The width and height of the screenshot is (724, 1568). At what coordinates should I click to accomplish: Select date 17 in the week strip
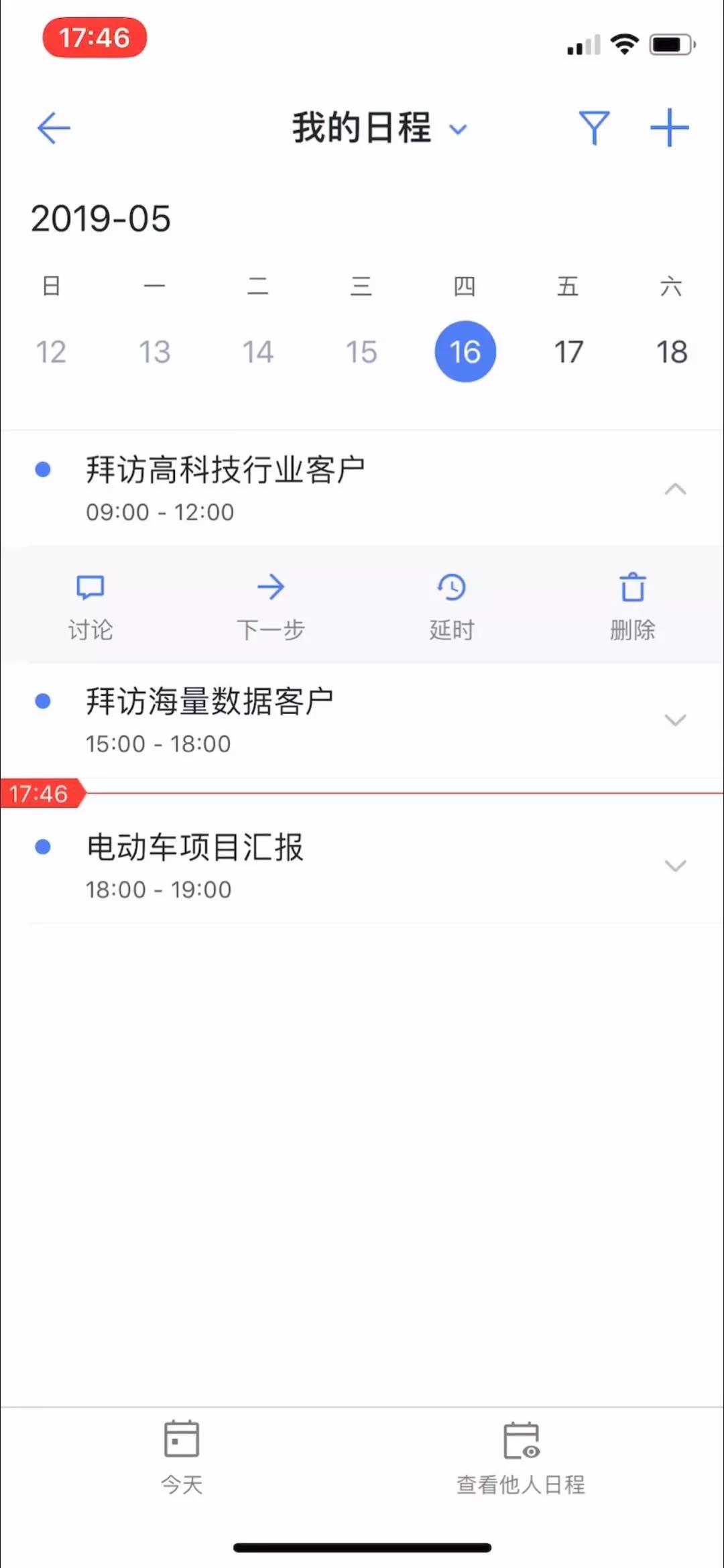(x=568, y=352)
